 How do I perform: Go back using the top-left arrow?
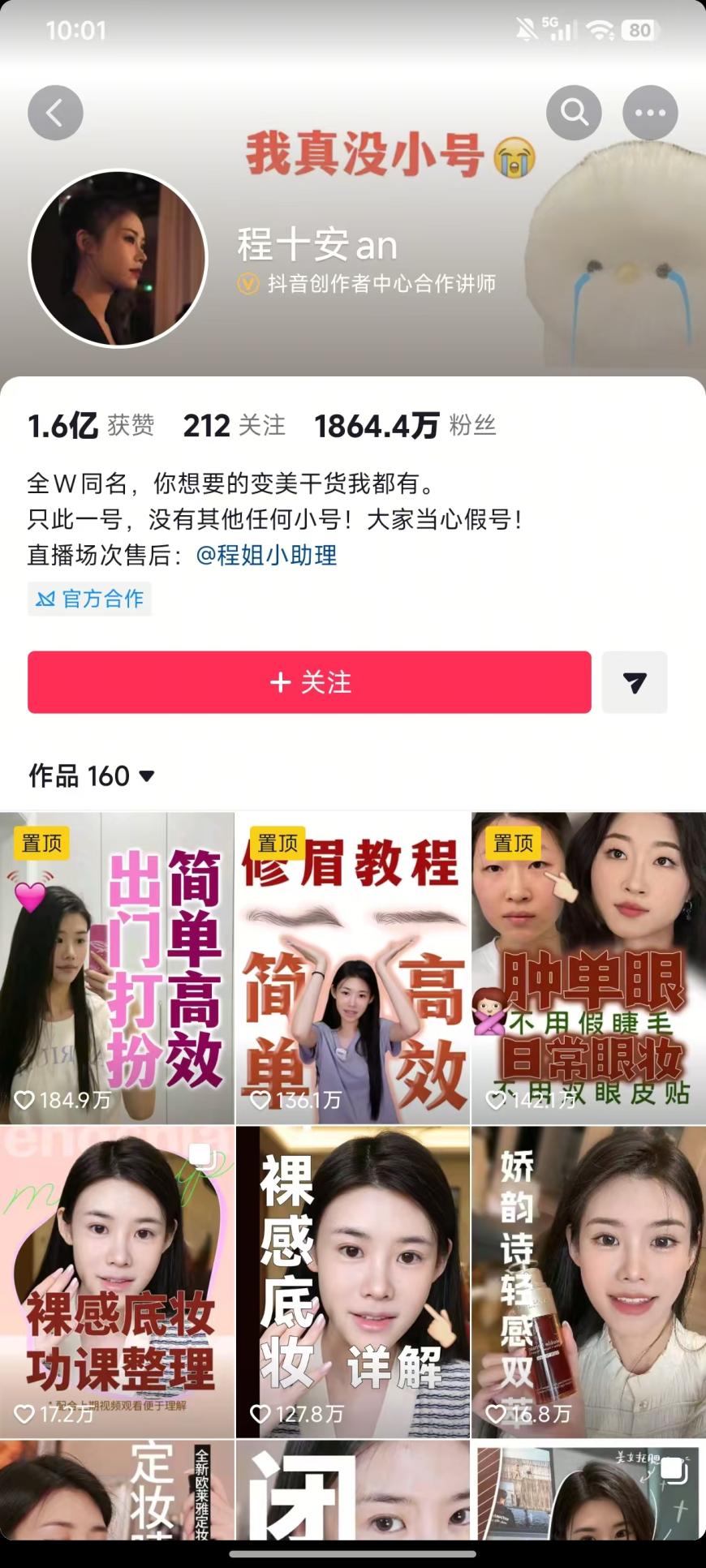click(55, 113)
